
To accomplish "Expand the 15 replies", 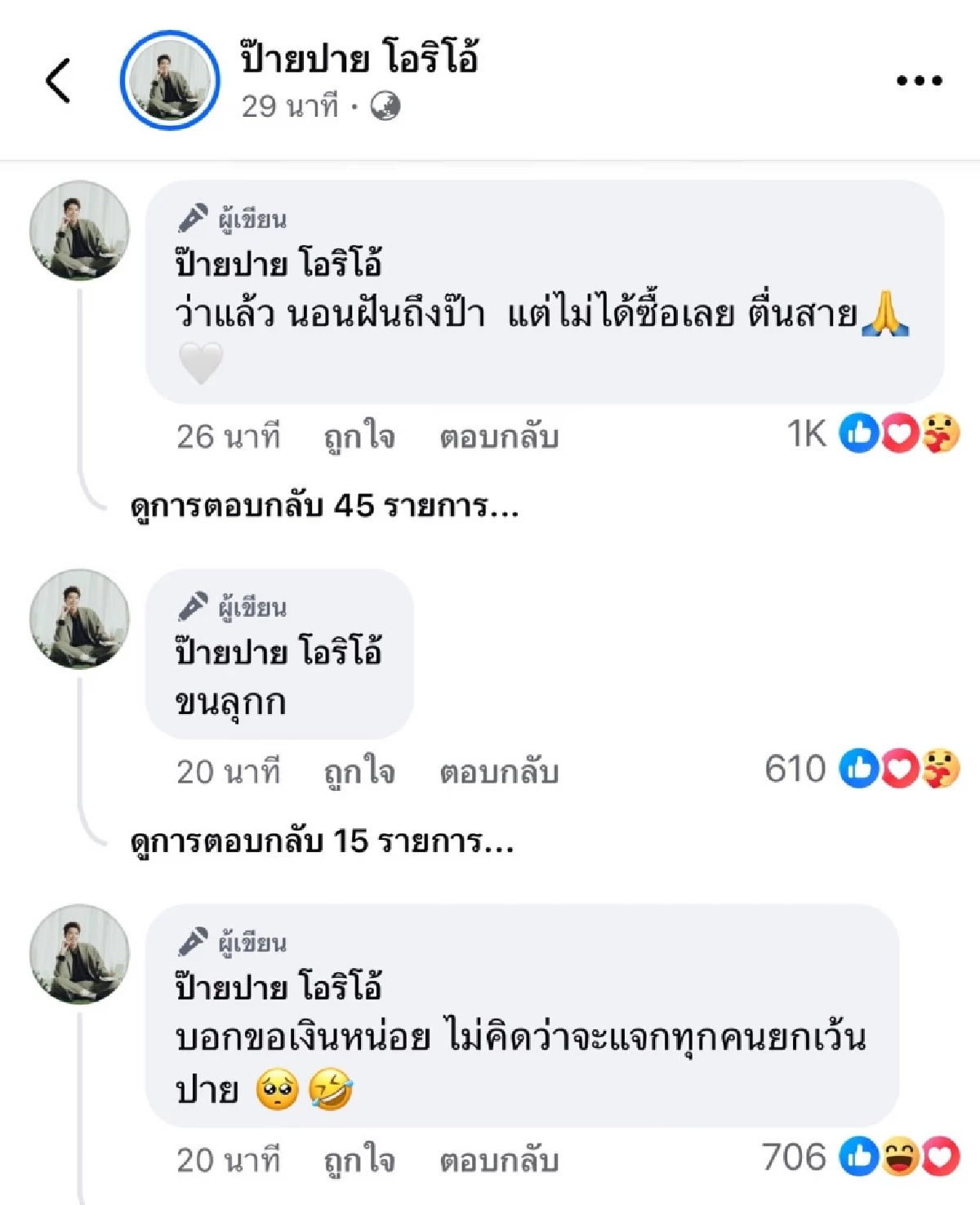I will pyautogui.click(x=322, y=841).
